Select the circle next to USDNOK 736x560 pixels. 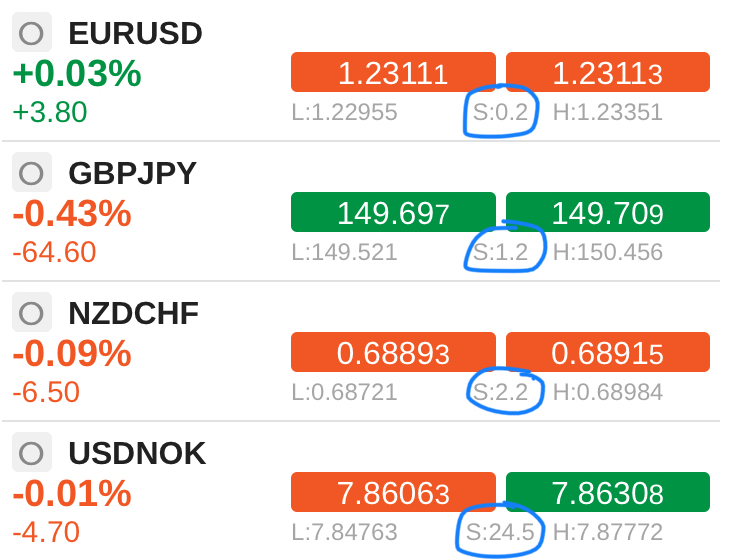point(32,454)
